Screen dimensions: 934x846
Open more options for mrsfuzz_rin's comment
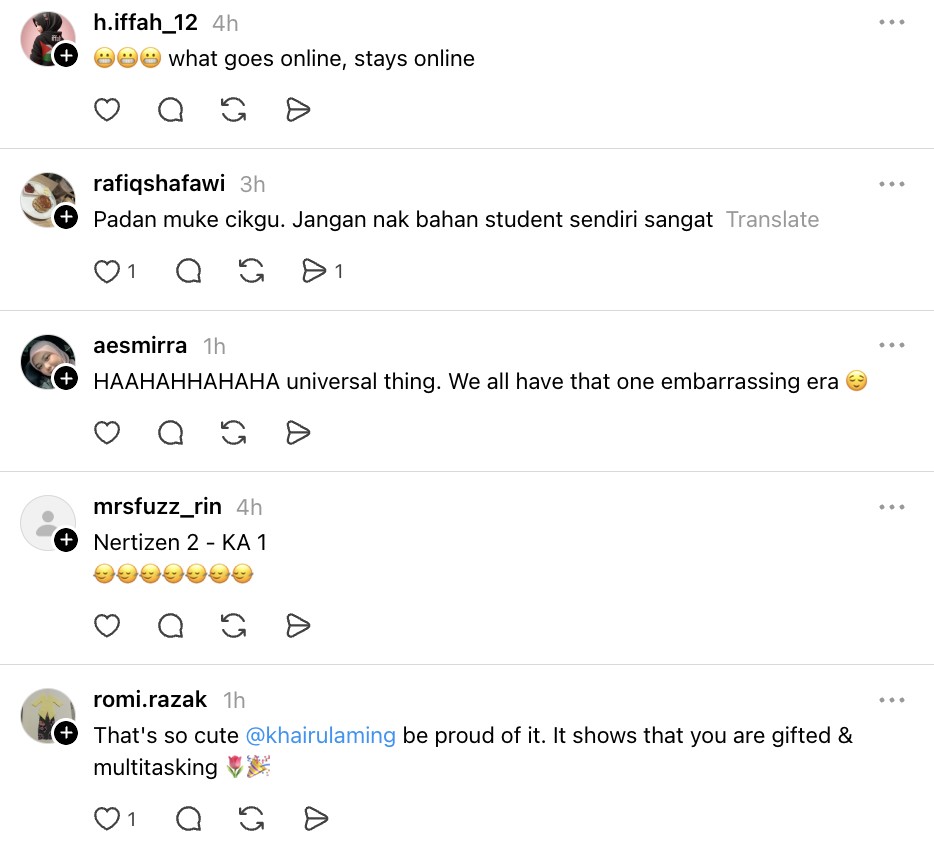[x=891, y=507]
